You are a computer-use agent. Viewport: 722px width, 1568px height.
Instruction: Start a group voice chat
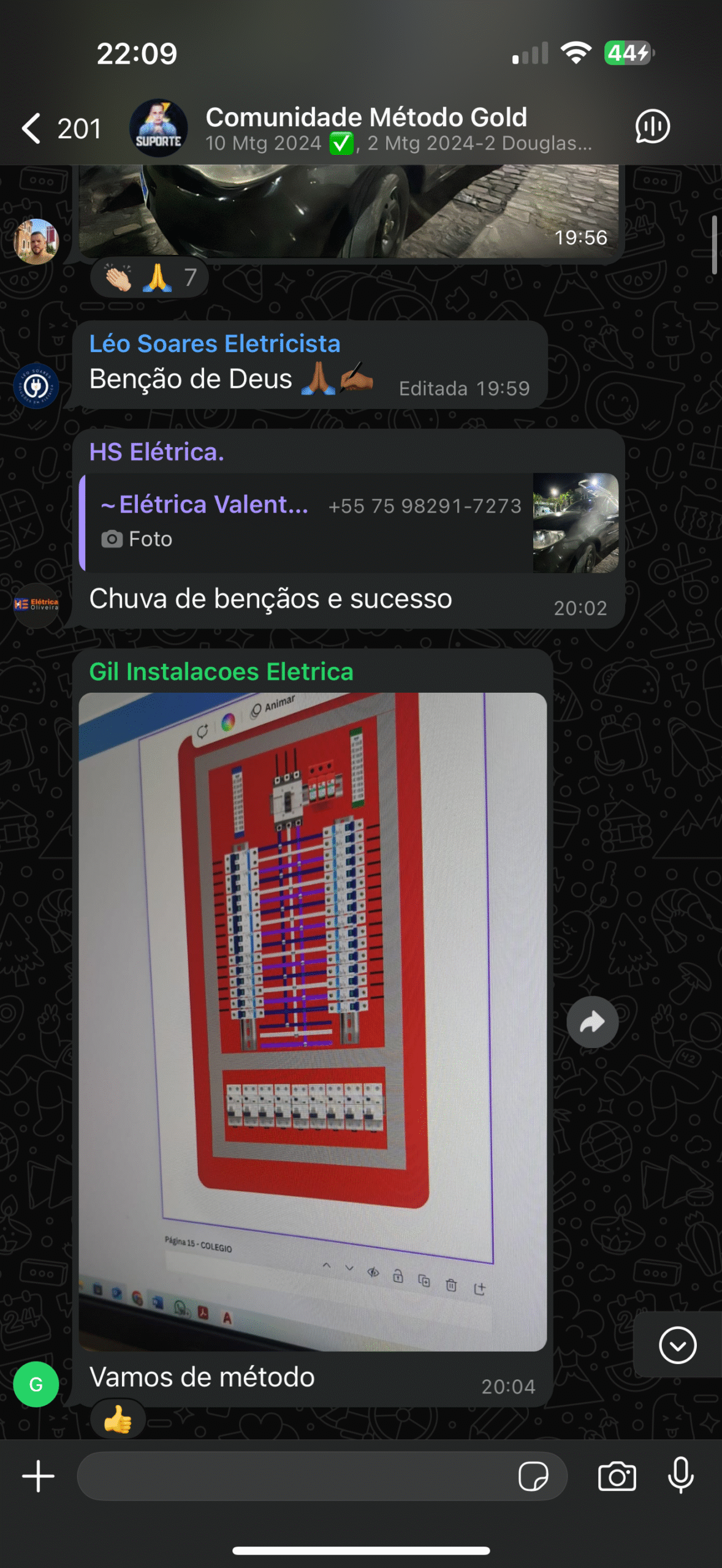(652, 127)
